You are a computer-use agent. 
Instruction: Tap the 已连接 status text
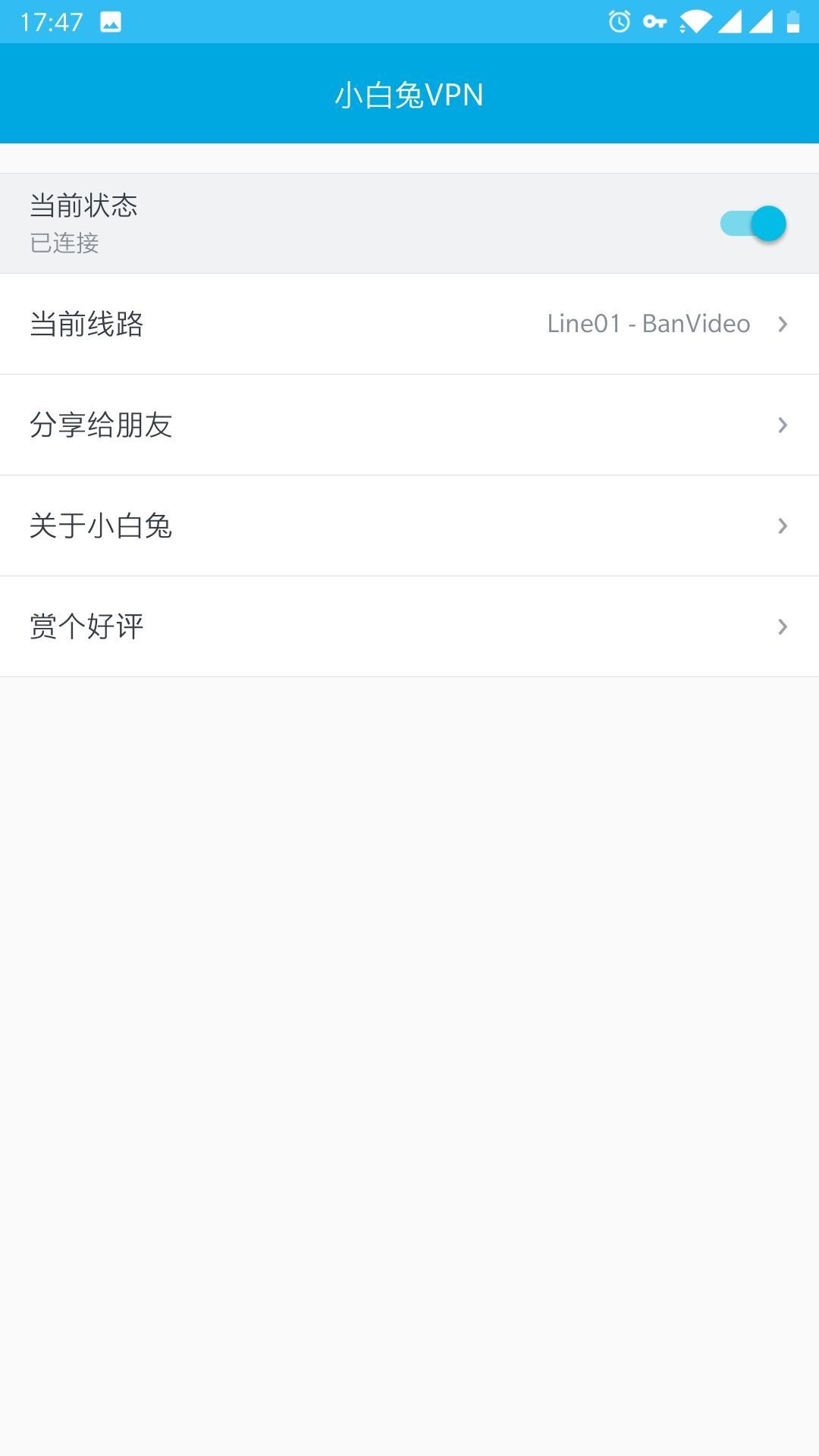pos(64,243)
